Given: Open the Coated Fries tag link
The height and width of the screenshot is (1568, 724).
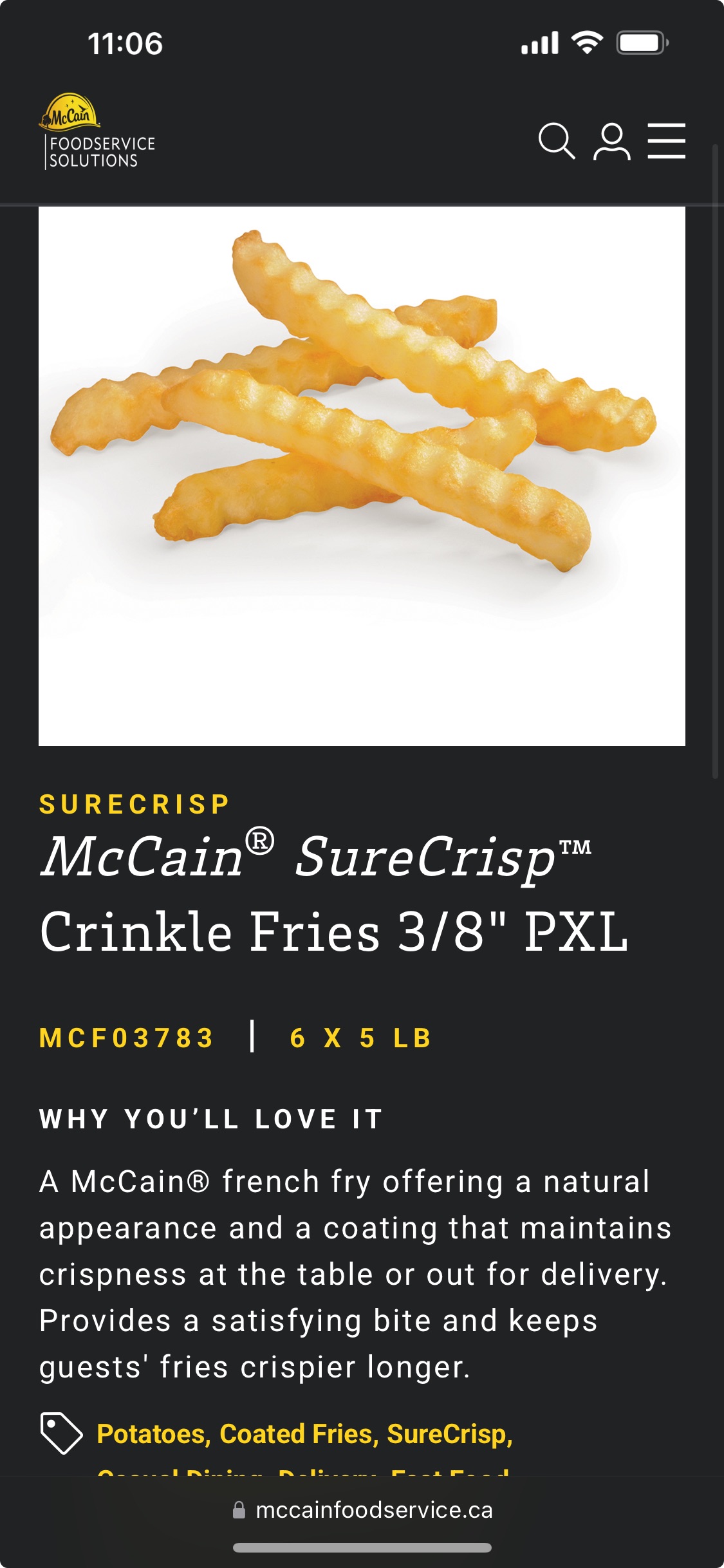Looking at the screenshot, I should (299, 1434).
